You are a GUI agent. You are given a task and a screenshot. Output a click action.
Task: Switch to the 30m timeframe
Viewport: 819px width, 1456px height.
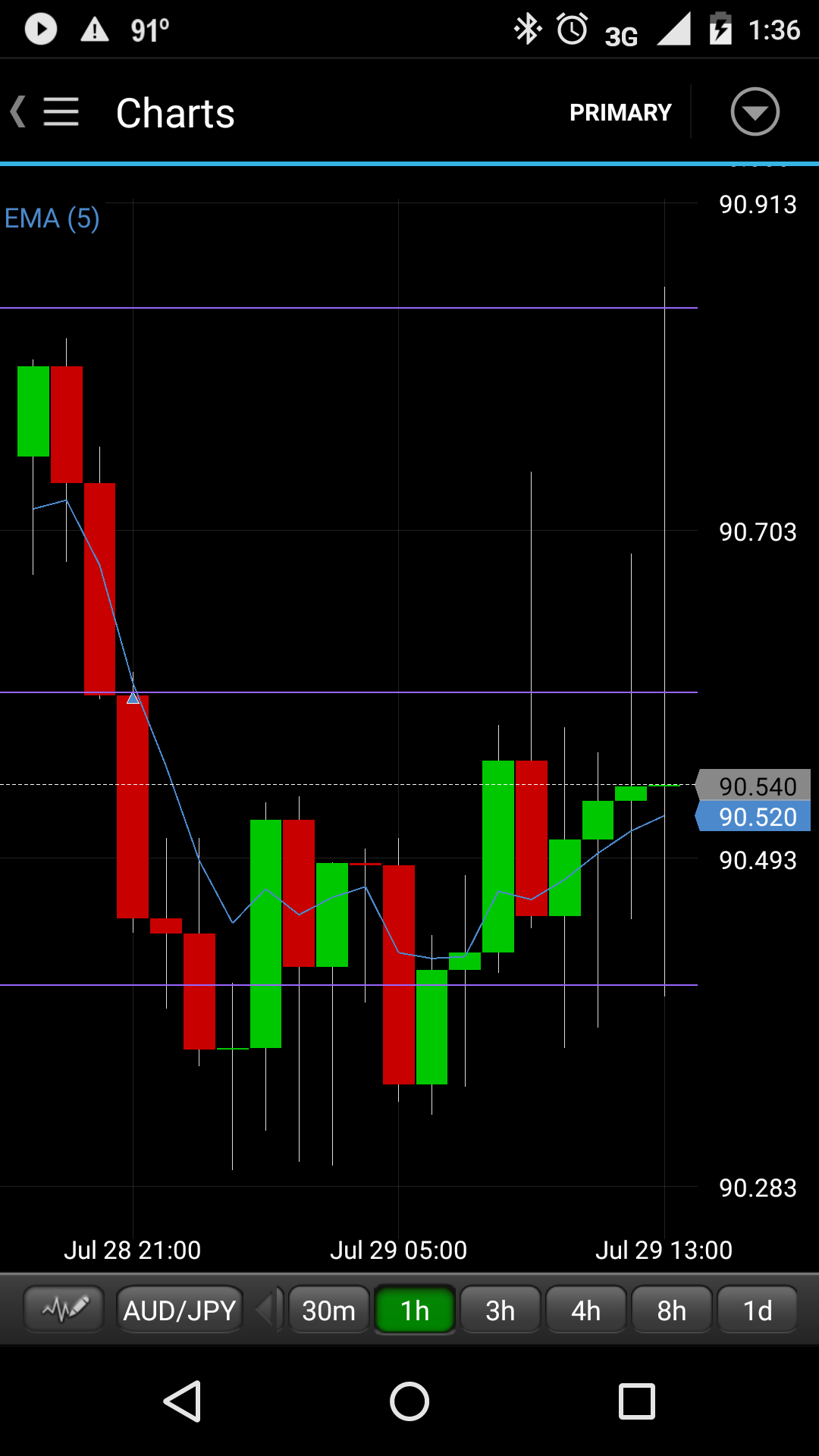[329, 1310]
